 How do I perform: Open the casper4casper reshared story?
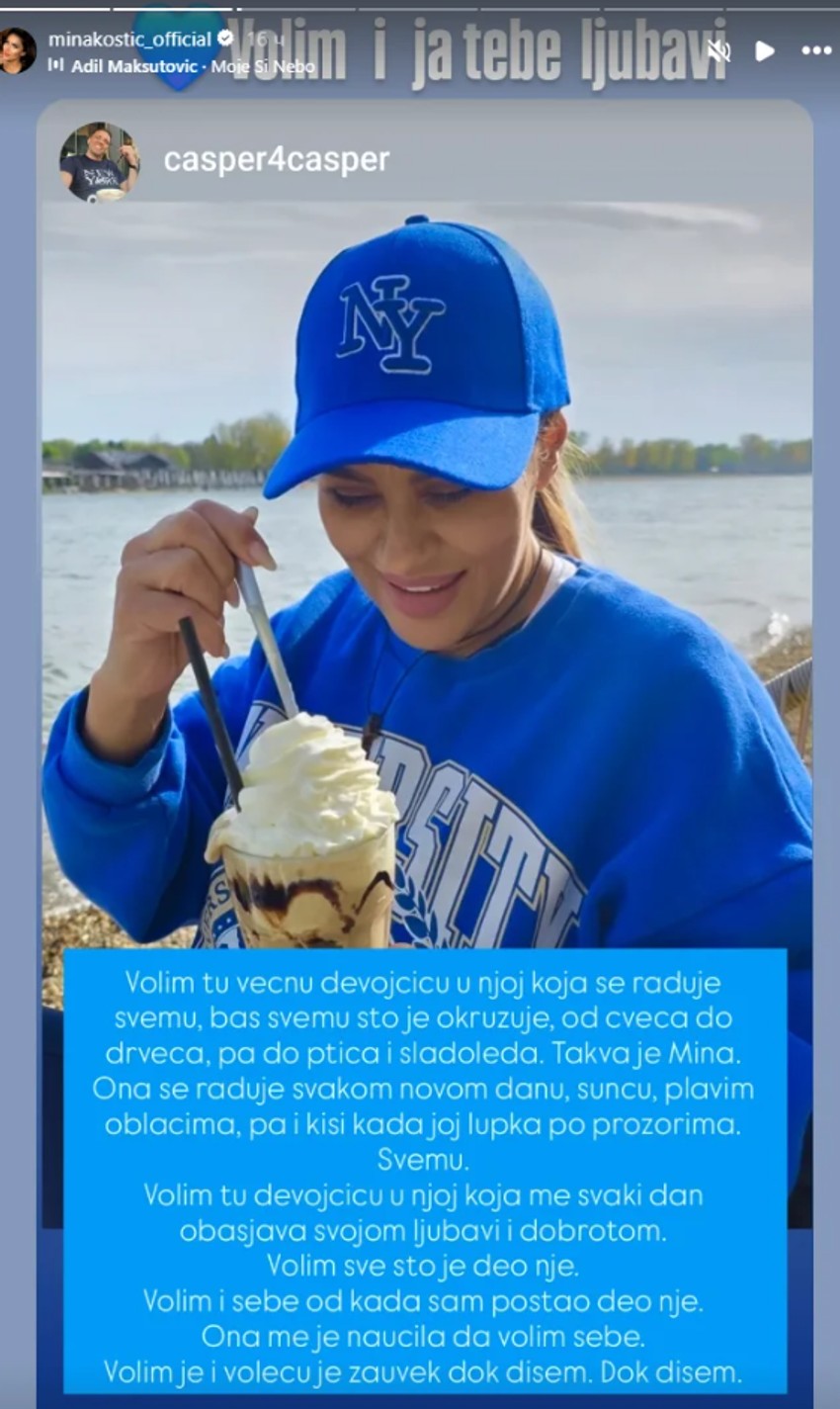pos(276,160)
